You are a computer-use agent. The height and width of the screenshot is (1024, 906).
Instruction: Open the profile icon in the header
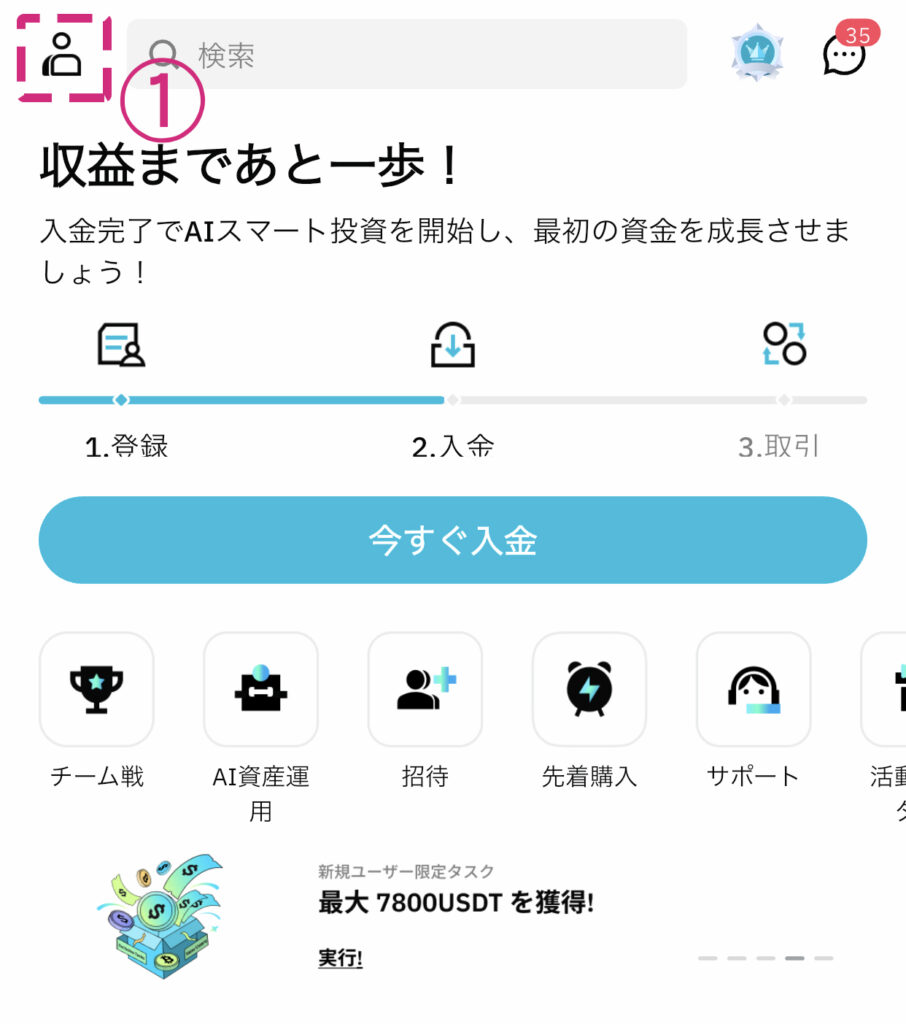[x=62, y=56]
